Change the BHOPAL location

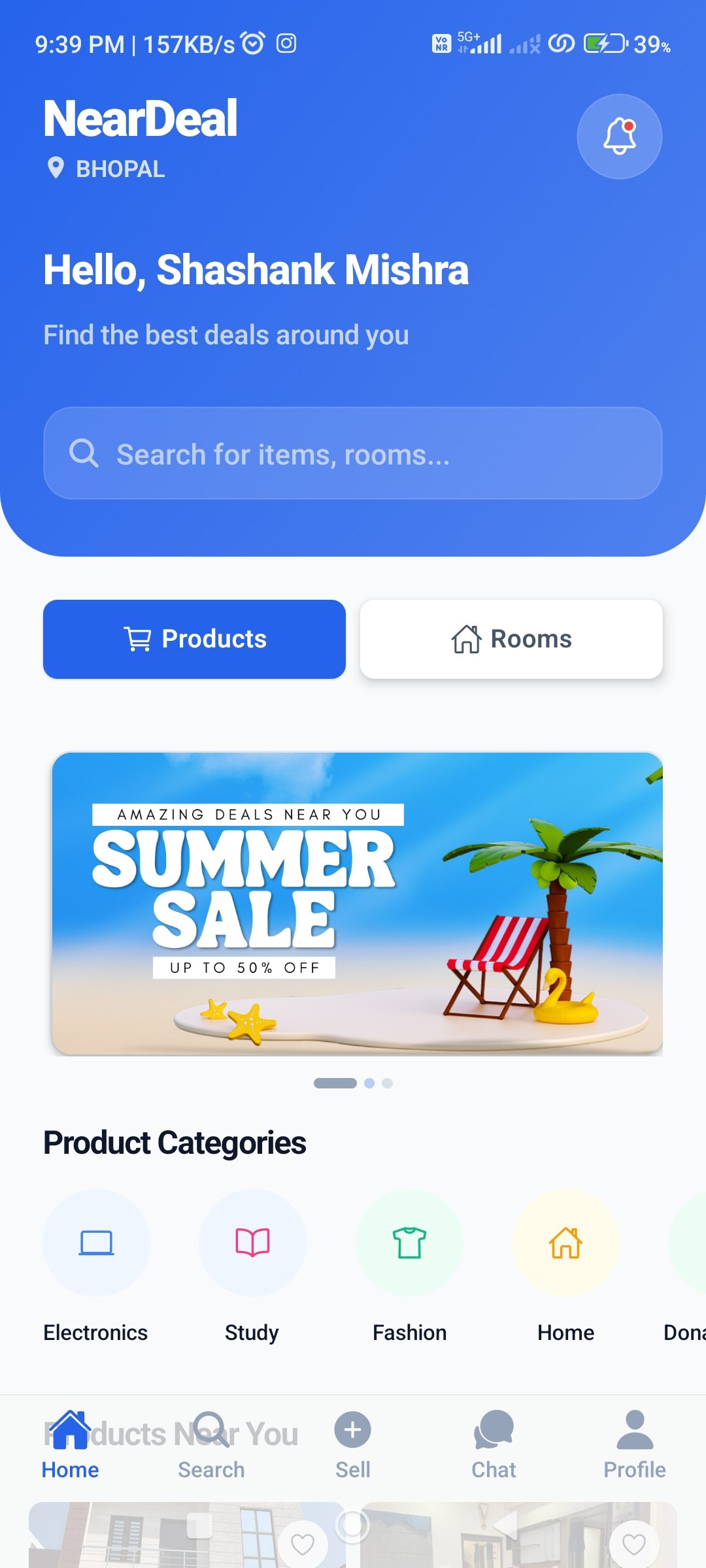tap(107, 169)
